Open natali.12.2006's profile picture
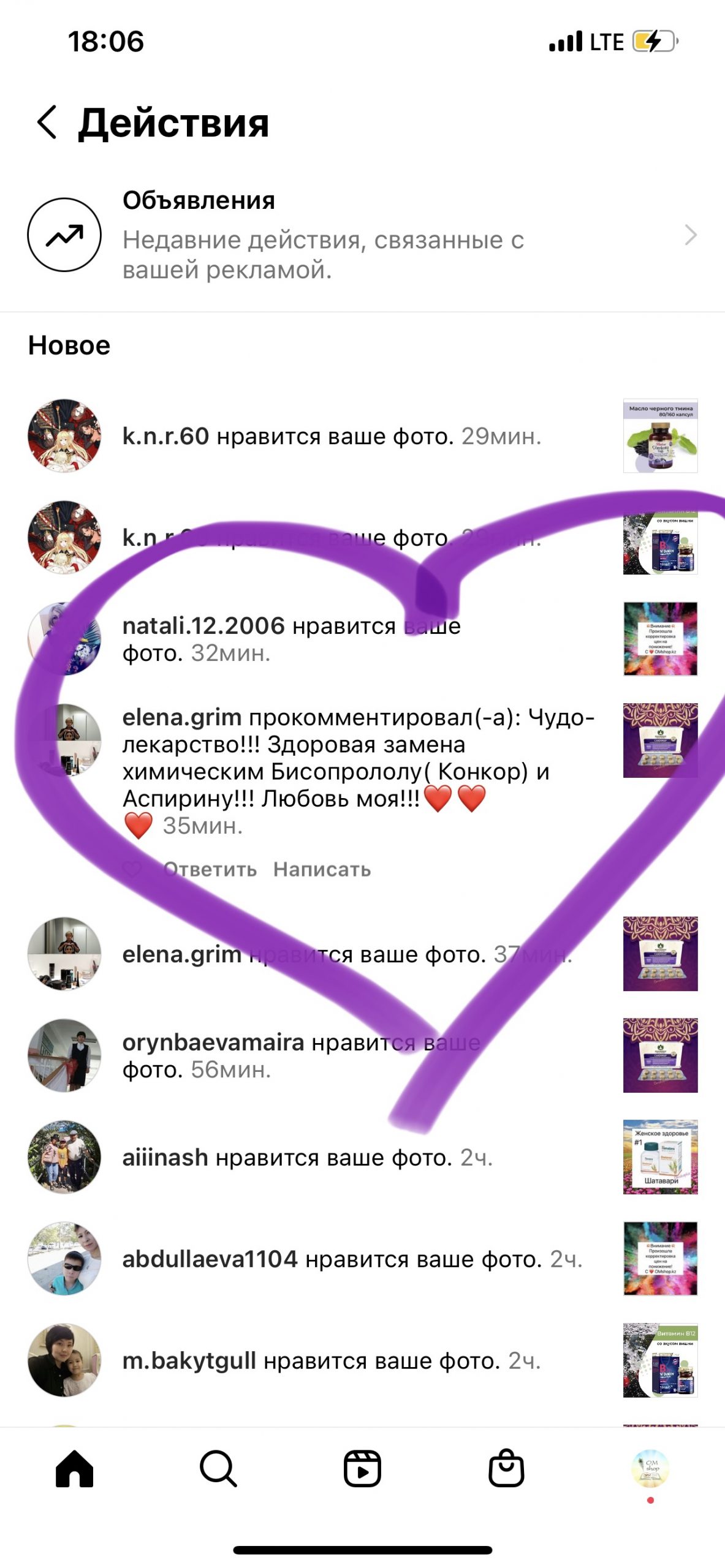The height and width of the screenshot is (1568, 725). click(64, 639)
